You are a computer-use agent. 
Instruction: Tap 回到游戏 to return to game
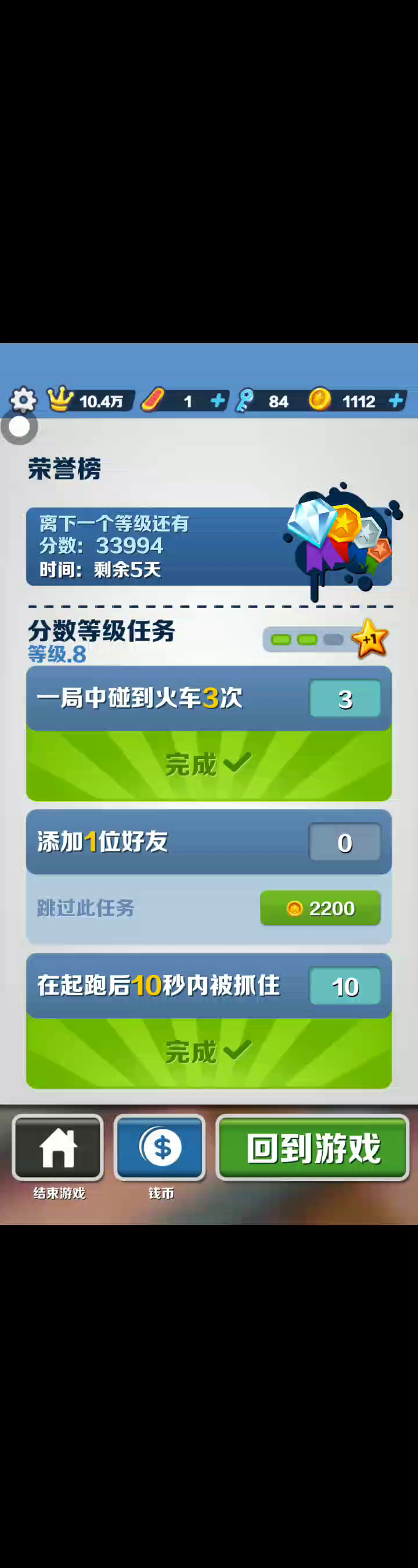coord(312,1148)
